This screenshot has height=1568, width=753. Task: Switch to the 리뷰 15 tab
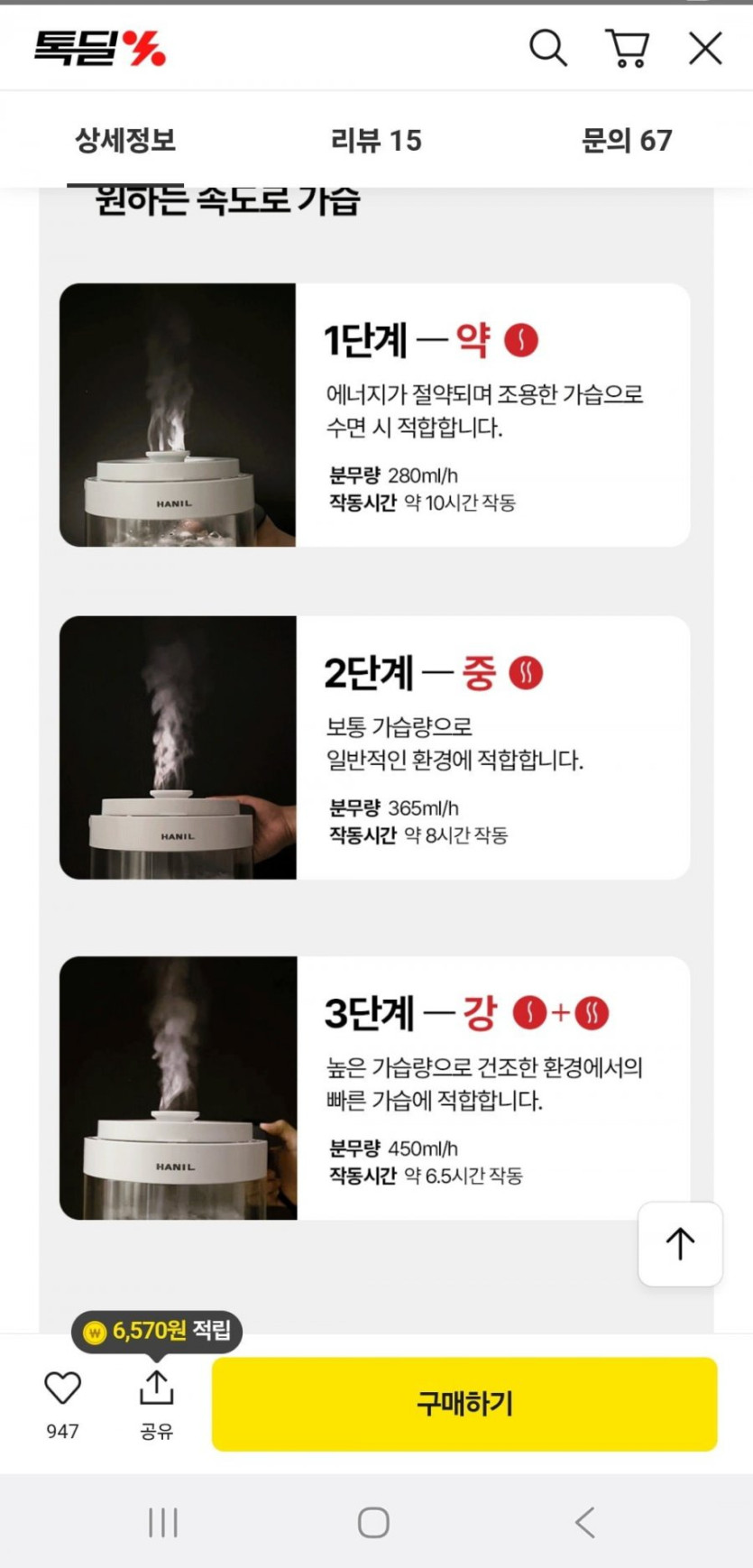pyautogui.click(x=376, y=140)
